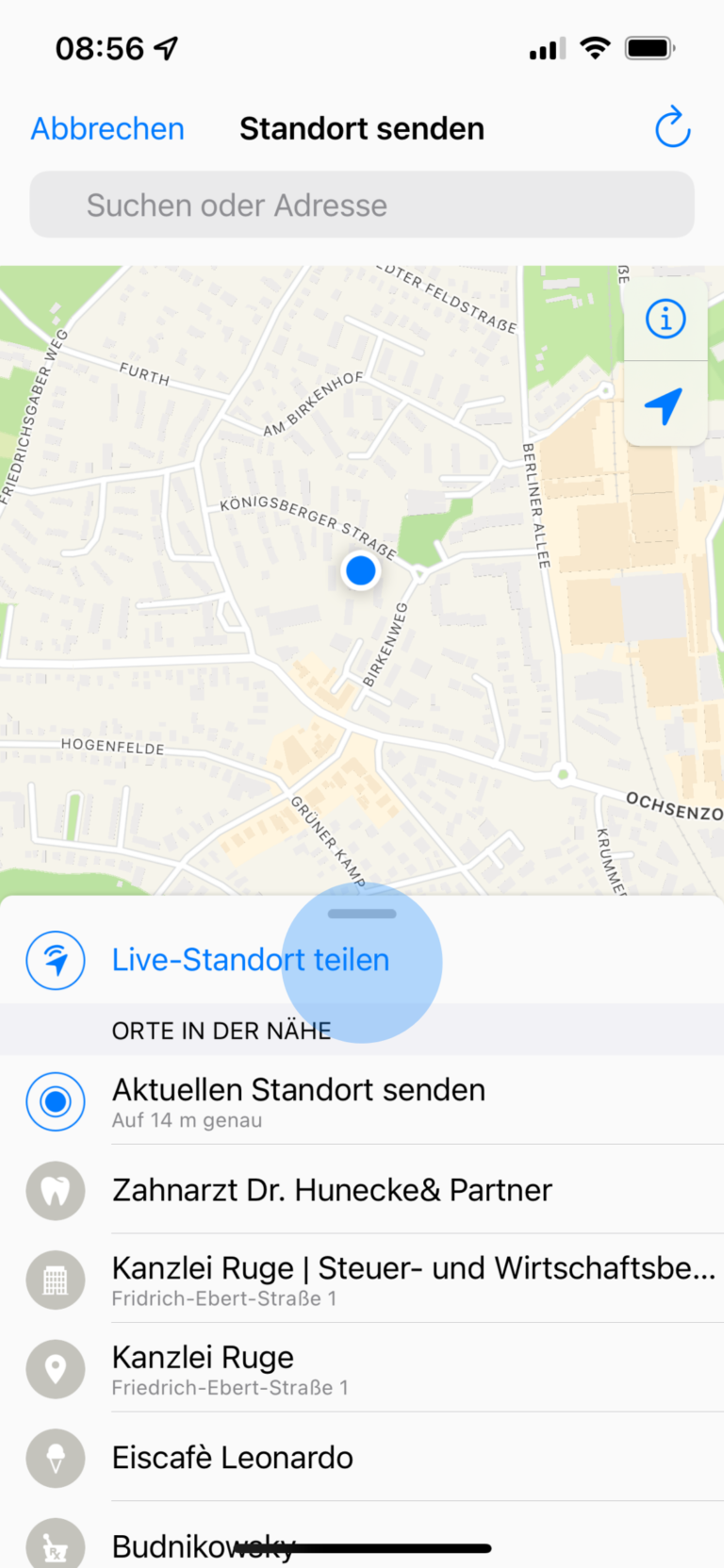Center the map on my current location
Image resolution: width=724 pixels, height=1568 pixels.
click(x=665, y=405)
